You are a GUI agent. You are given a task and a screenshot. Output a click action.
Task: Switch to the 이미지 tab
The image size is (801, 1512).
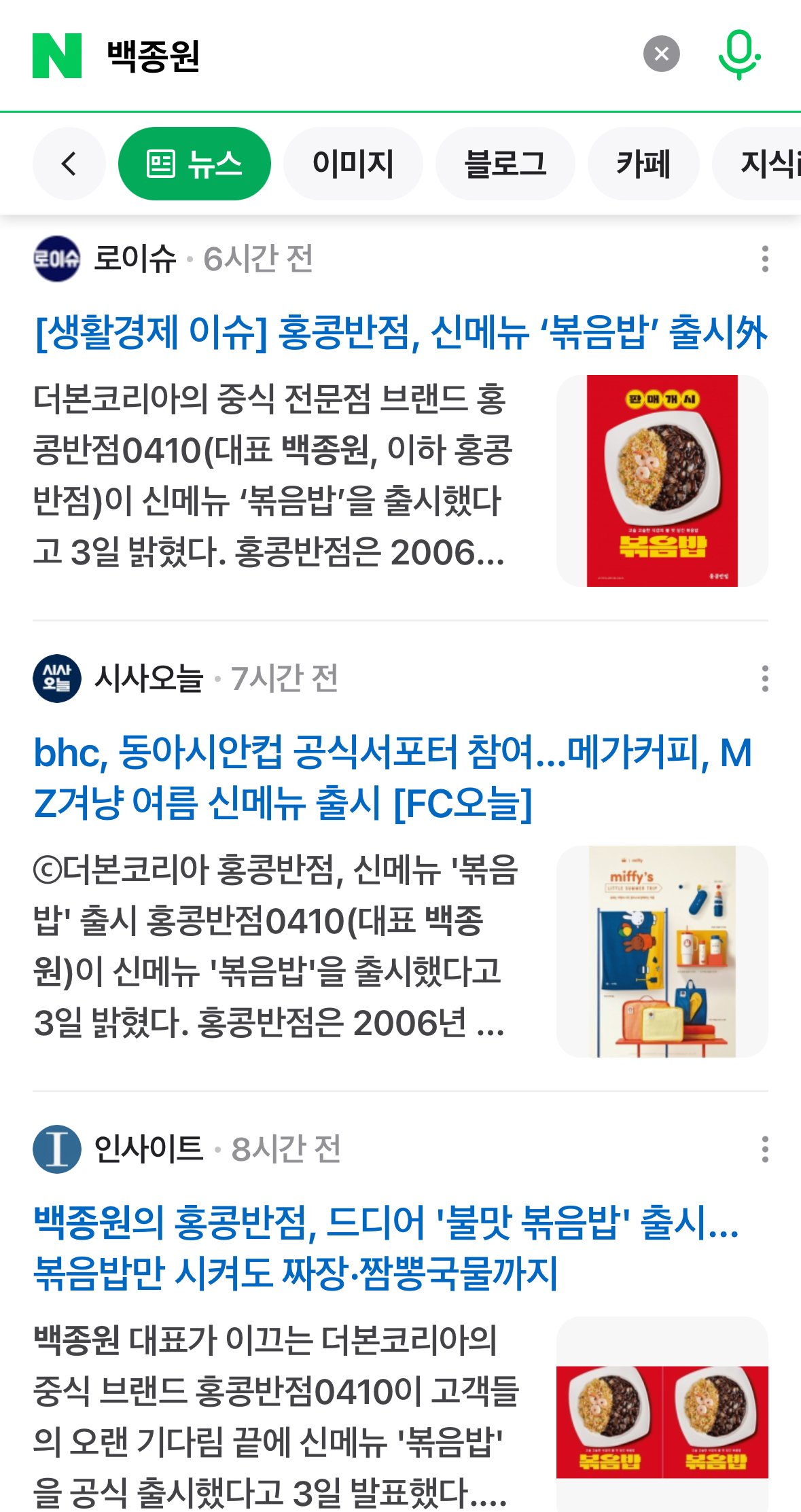point(353,164)
